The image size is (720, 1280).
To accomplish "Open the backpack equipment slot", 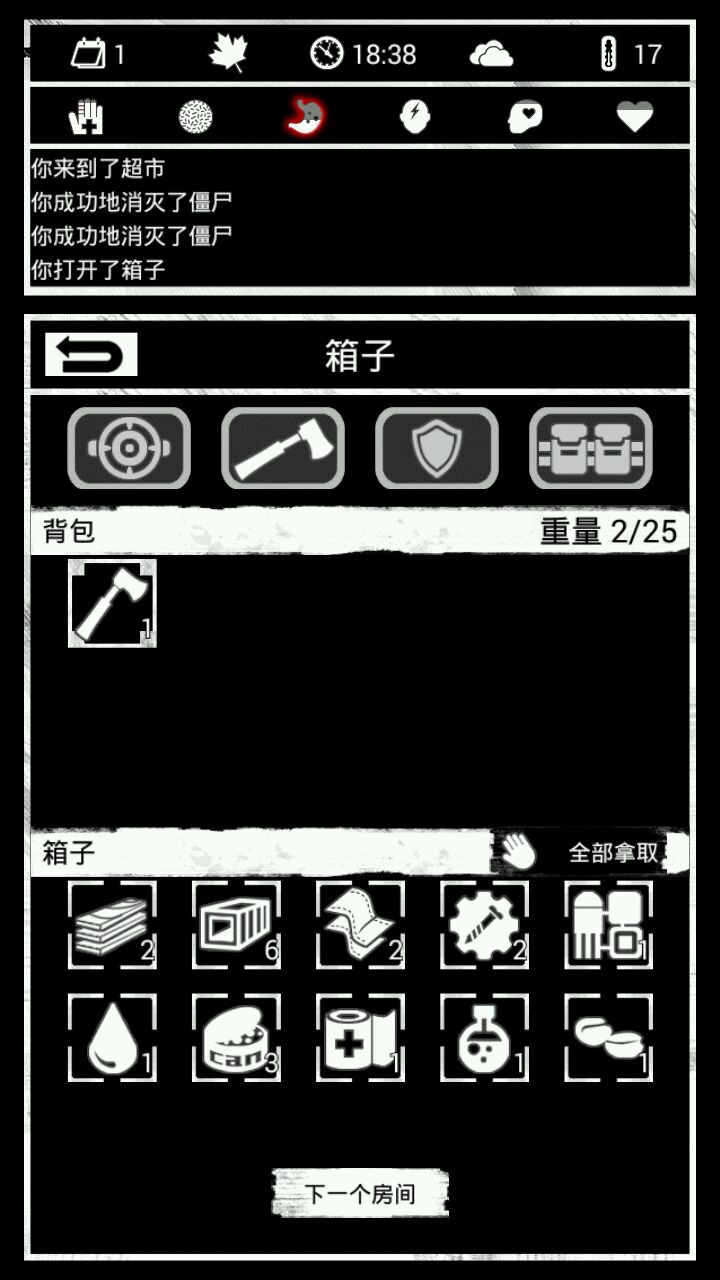I will pyautogui.click(x=591, y=448).
